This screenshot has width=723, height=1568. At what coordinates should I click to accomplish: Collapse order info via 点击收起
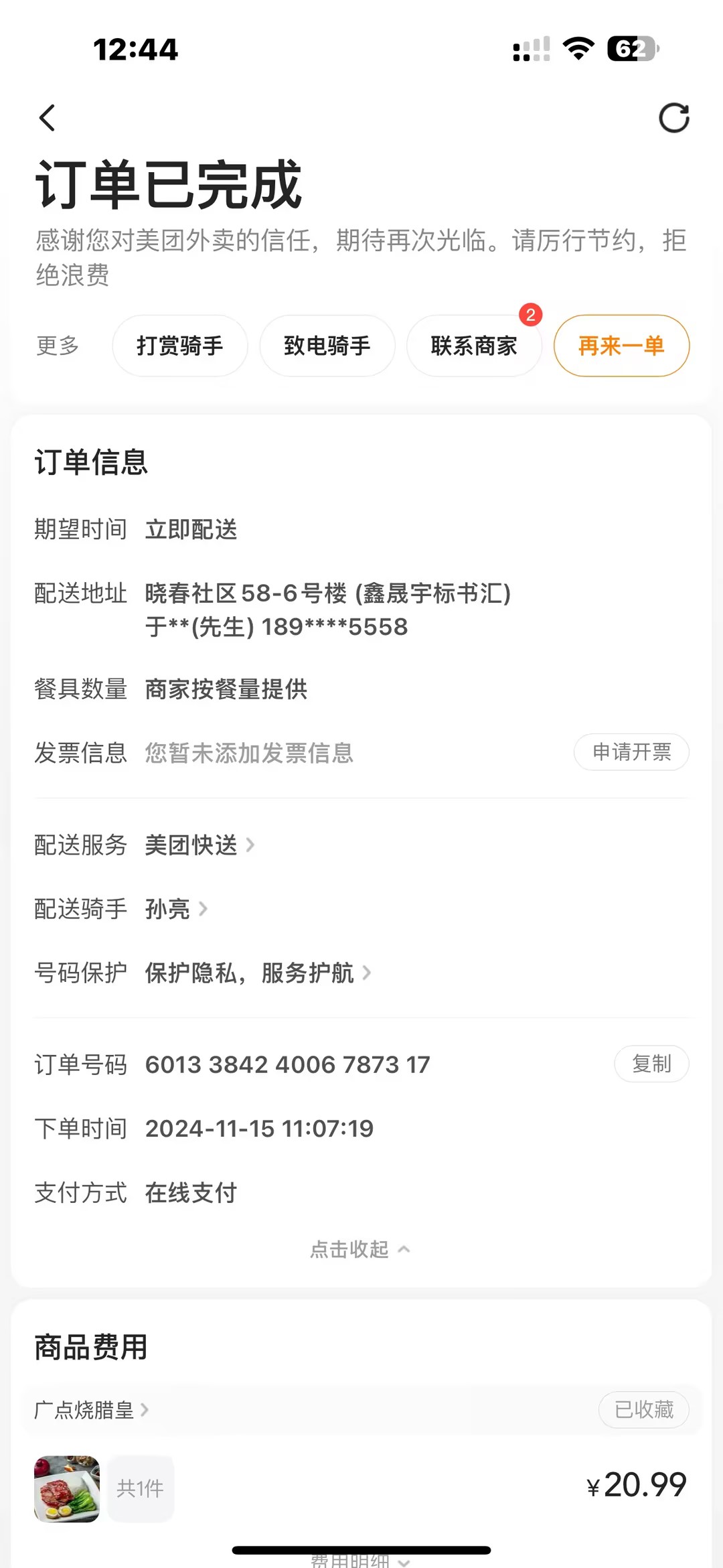[360, 1249]
